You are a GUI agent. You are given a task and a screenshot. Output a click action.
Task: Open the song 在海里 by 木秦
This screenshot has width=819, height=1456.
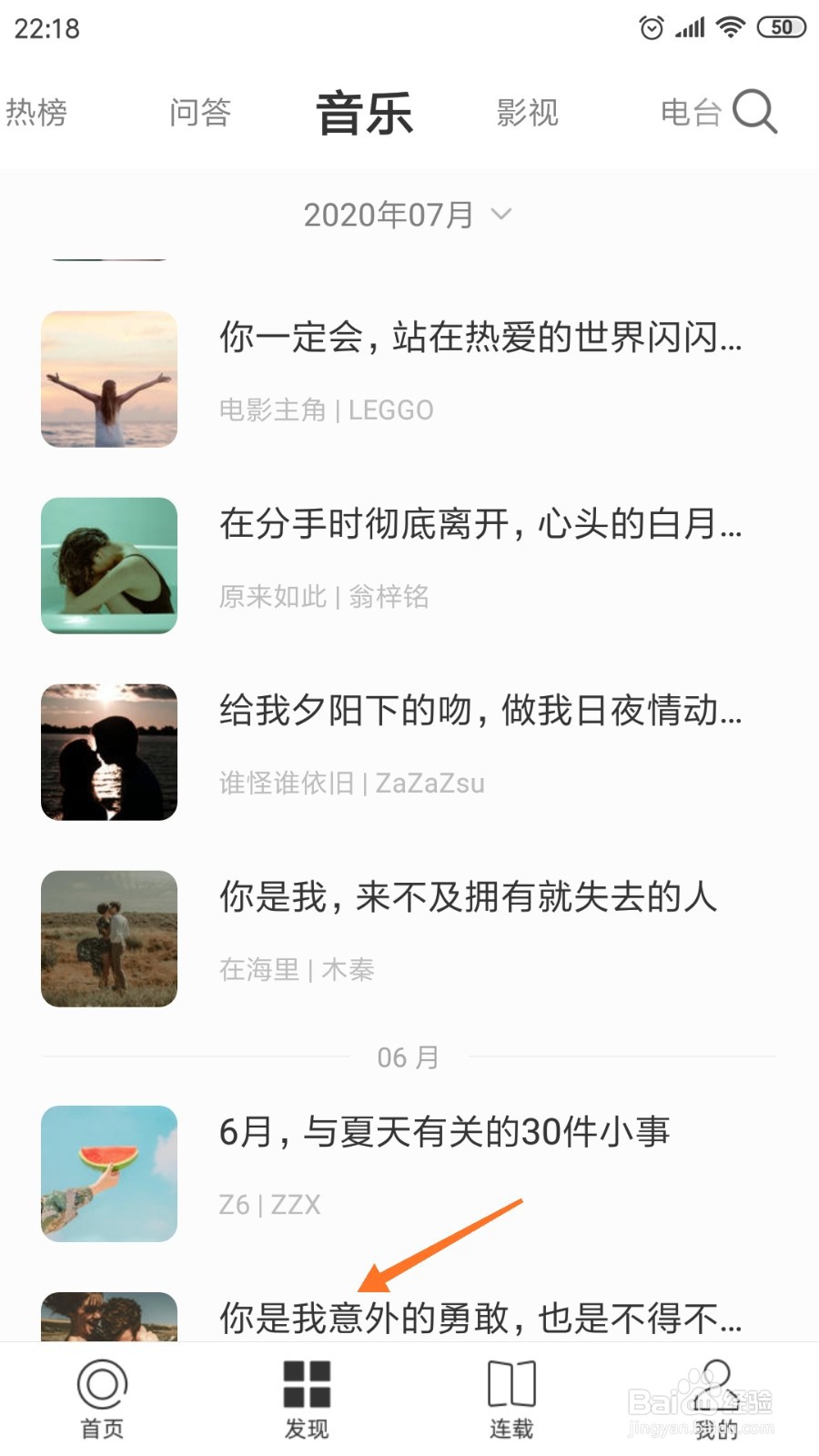coord(409,938)
